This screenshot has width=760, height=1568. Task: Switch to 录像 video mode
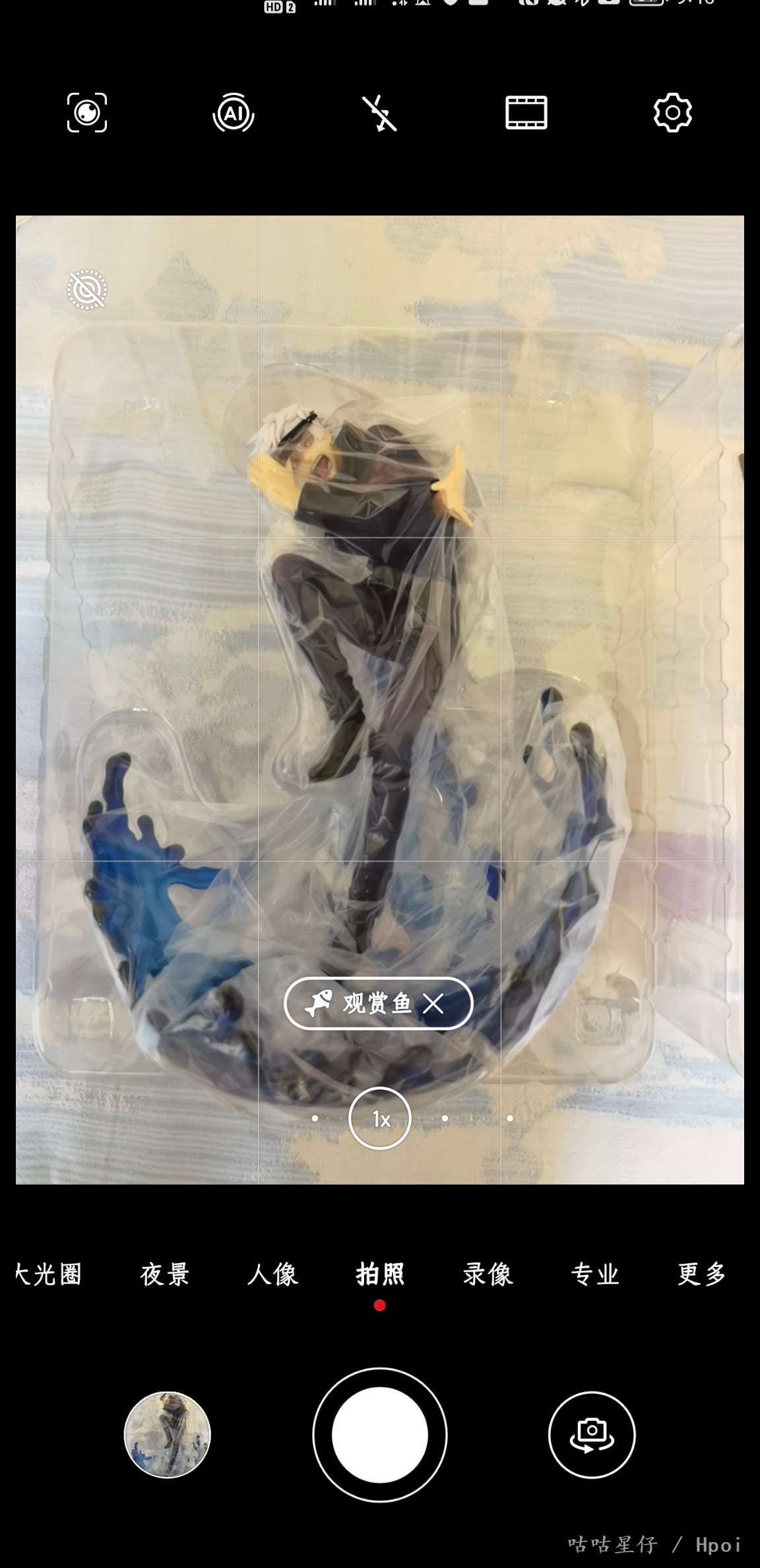[x=488, y=1274]
